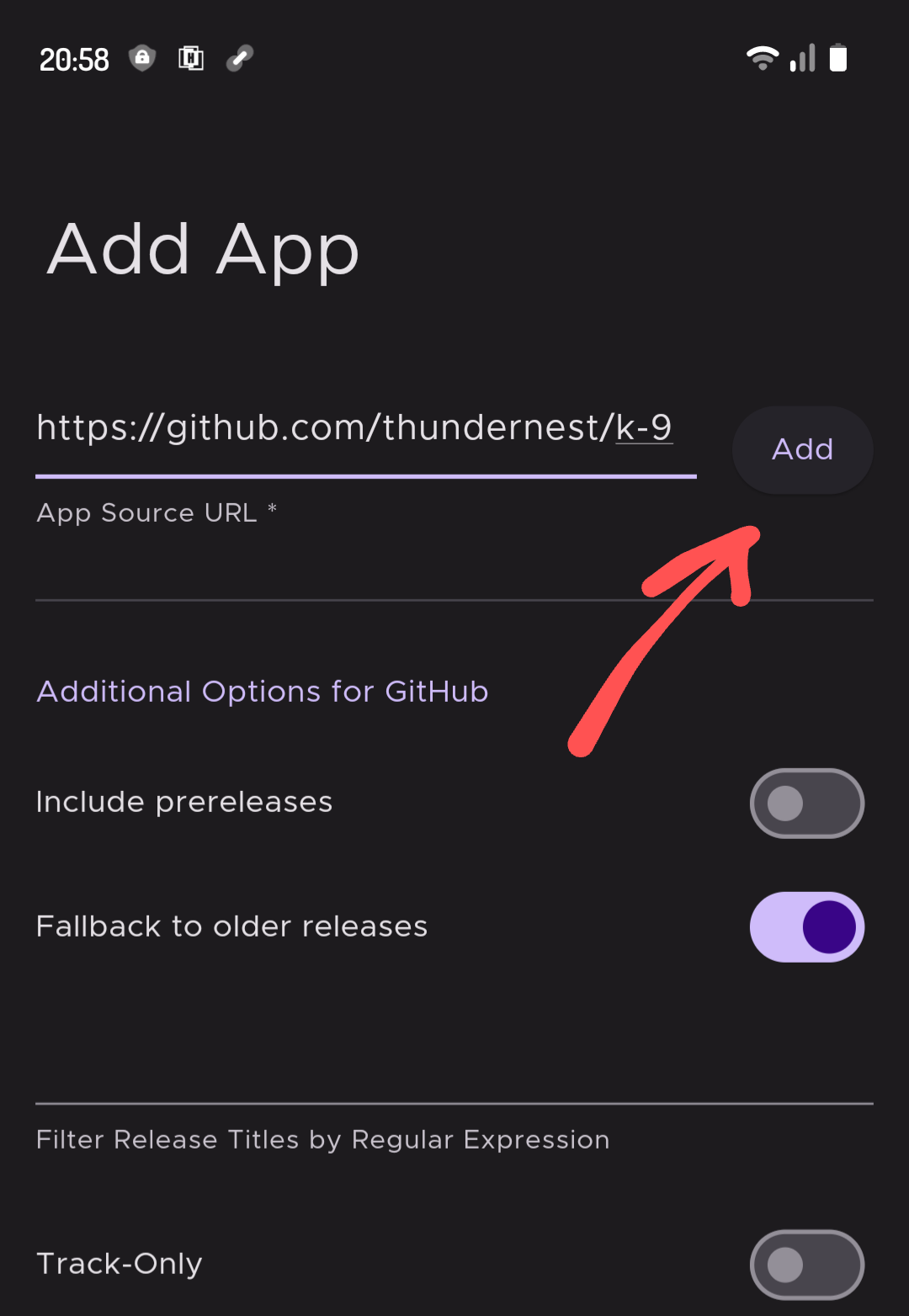Select the Fallback to older releases label
Image resolution: width=909 pixels, height=1316 pixels.
231,926
